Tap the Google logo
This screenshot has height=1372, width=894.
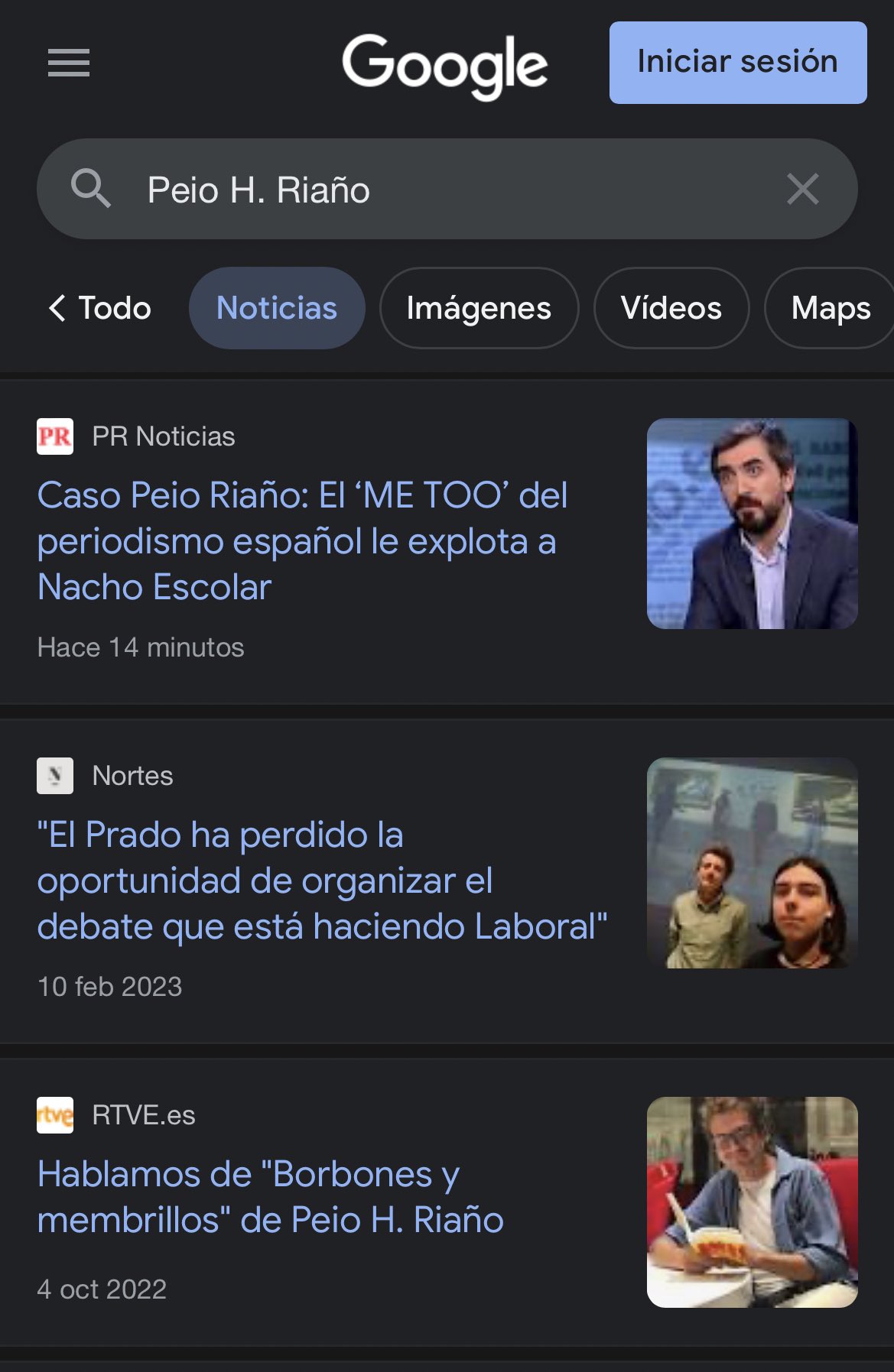(x=444, y=66)
